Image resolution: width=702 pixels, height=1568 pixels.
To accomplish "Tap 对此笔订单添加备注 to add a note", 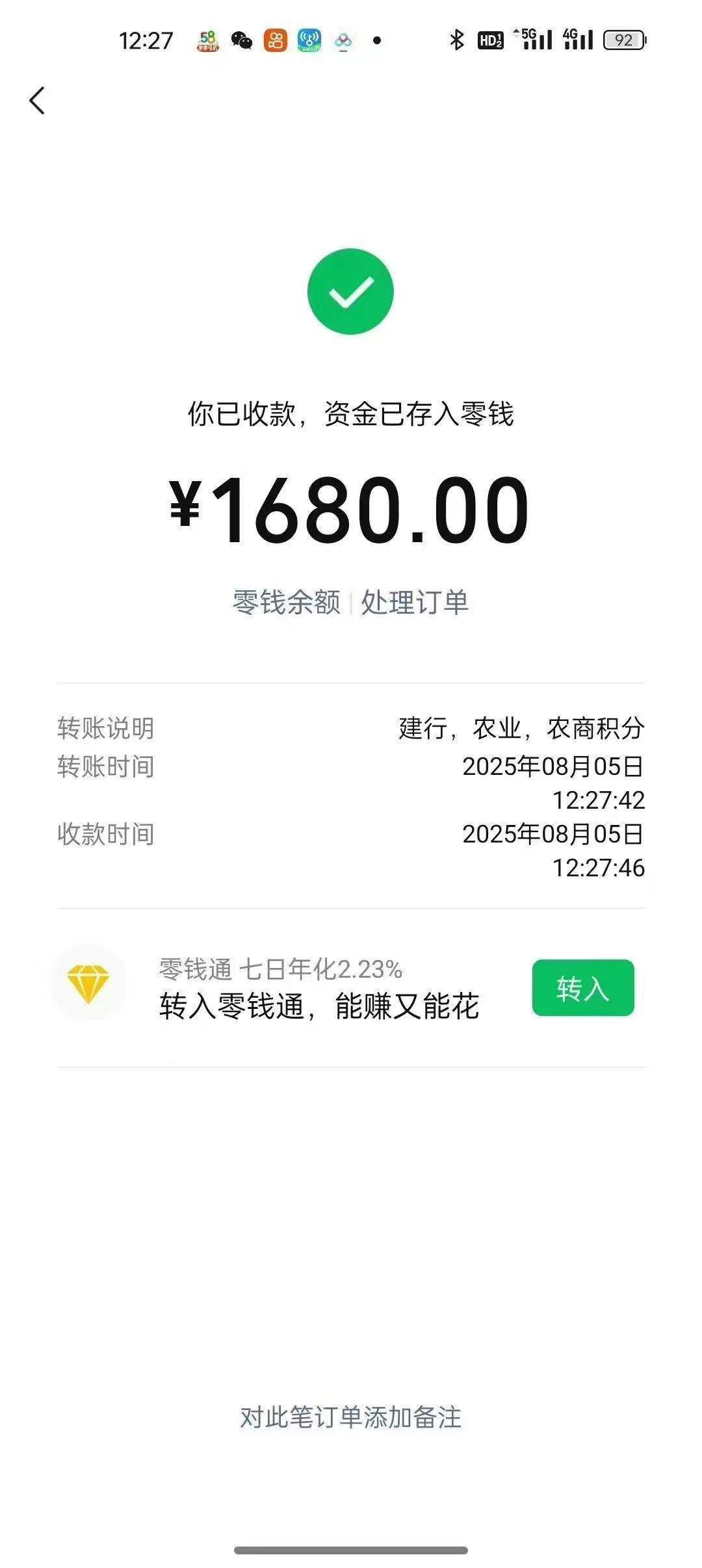I will coord(351,1417).
